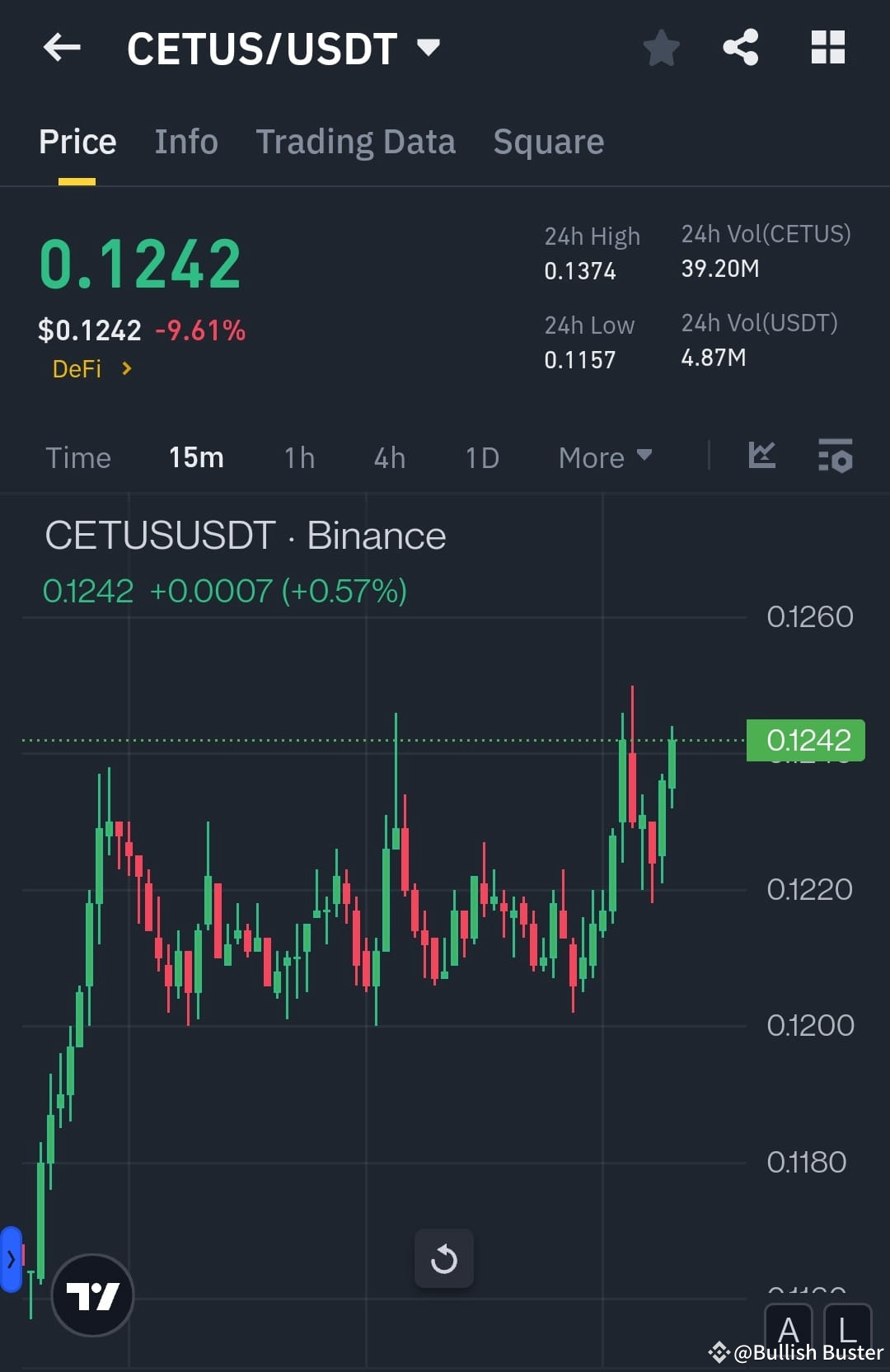Open the chart indicator settings icon

(835, 457)
